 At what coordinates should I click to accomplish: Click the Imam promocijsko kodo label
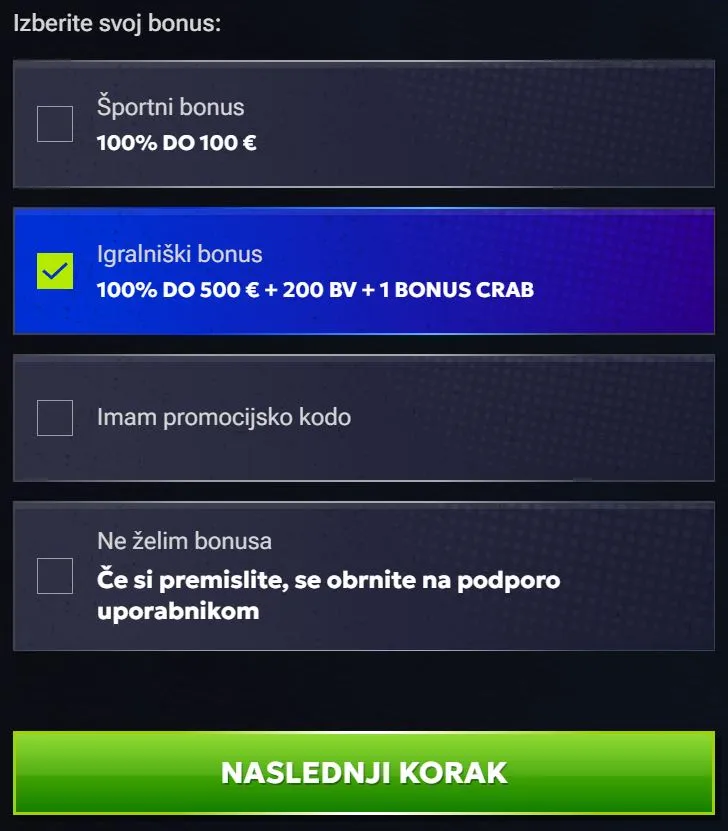pos(223,417)
